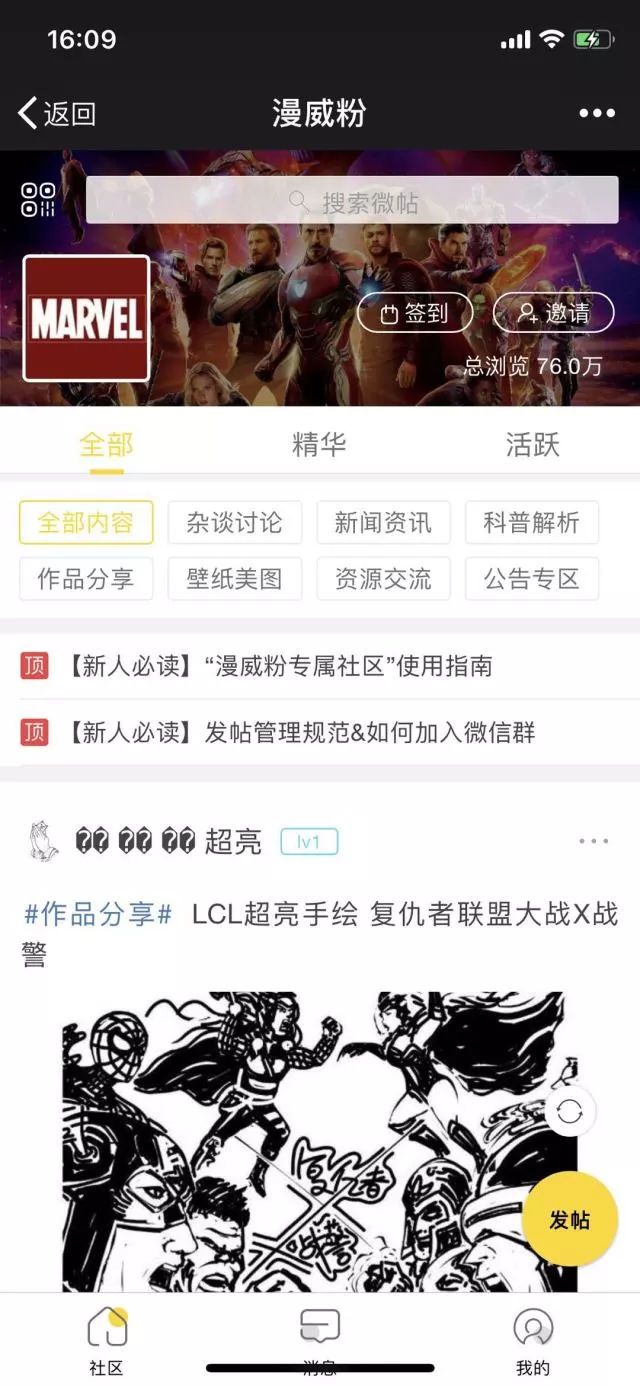Switch to the 活跃 tab

coord(532,445)
